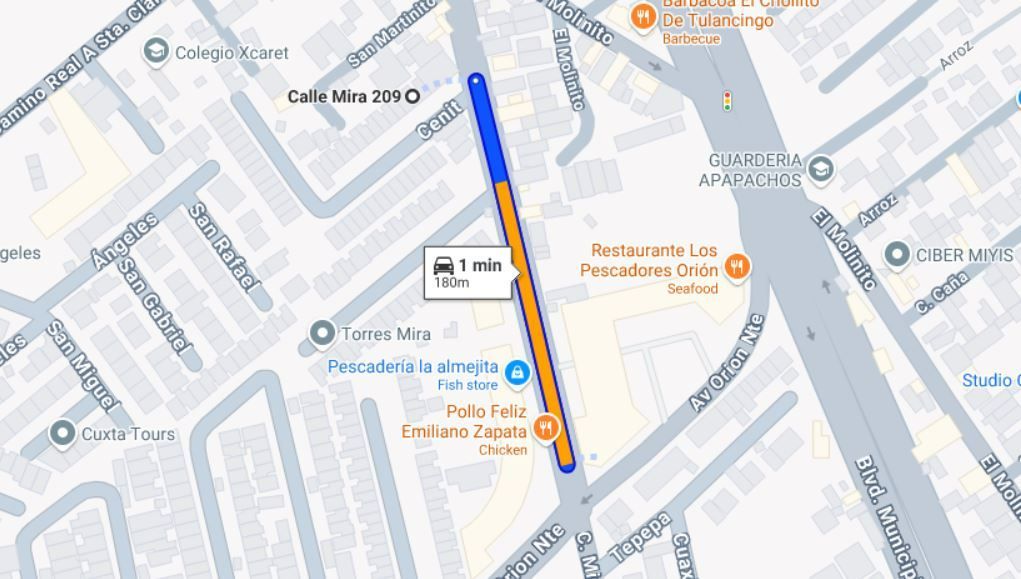Image resolution: width=1021 pixels, height=579 pixels.
Task: Tap the Cuxta Tours marker
Action: (x=63, y=433)
